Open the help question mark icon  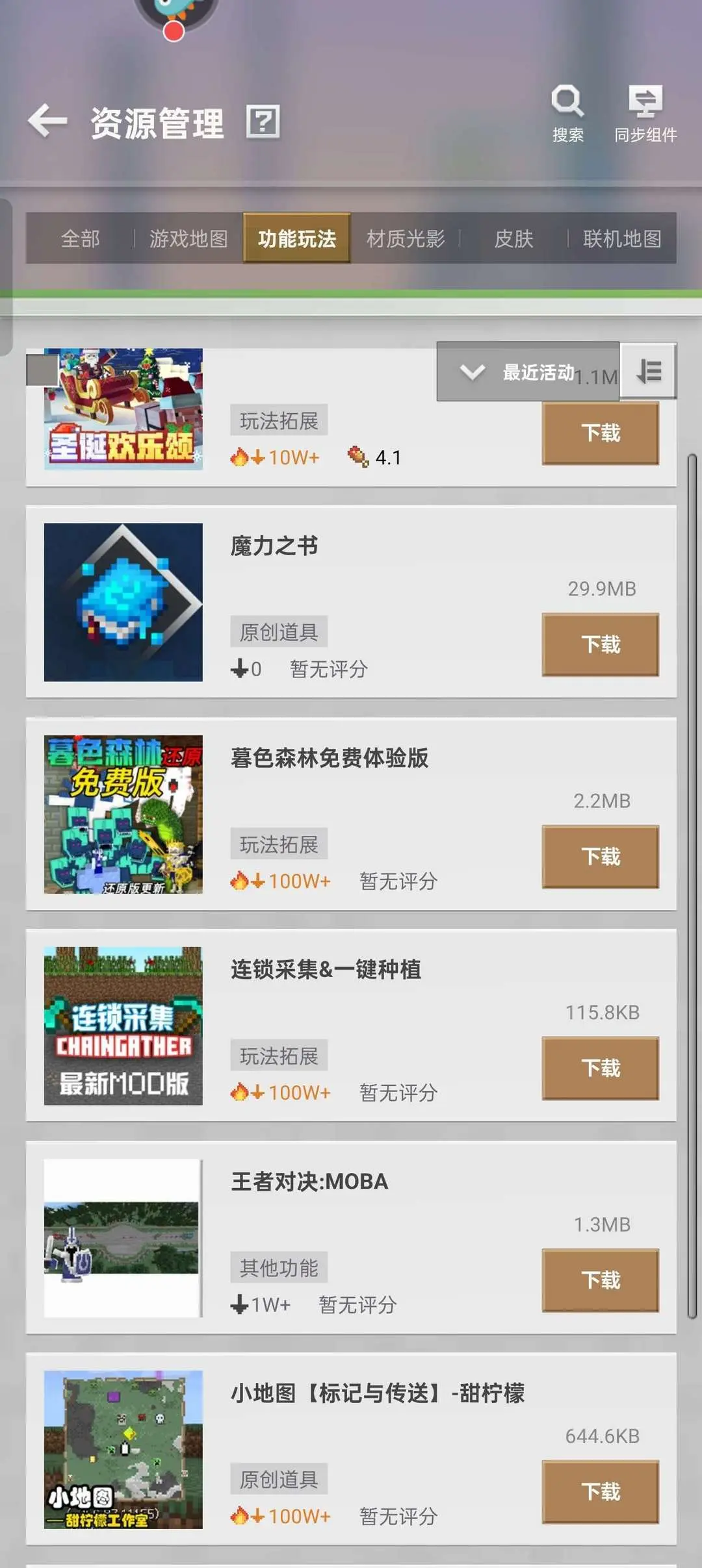(x=263, y=121)
